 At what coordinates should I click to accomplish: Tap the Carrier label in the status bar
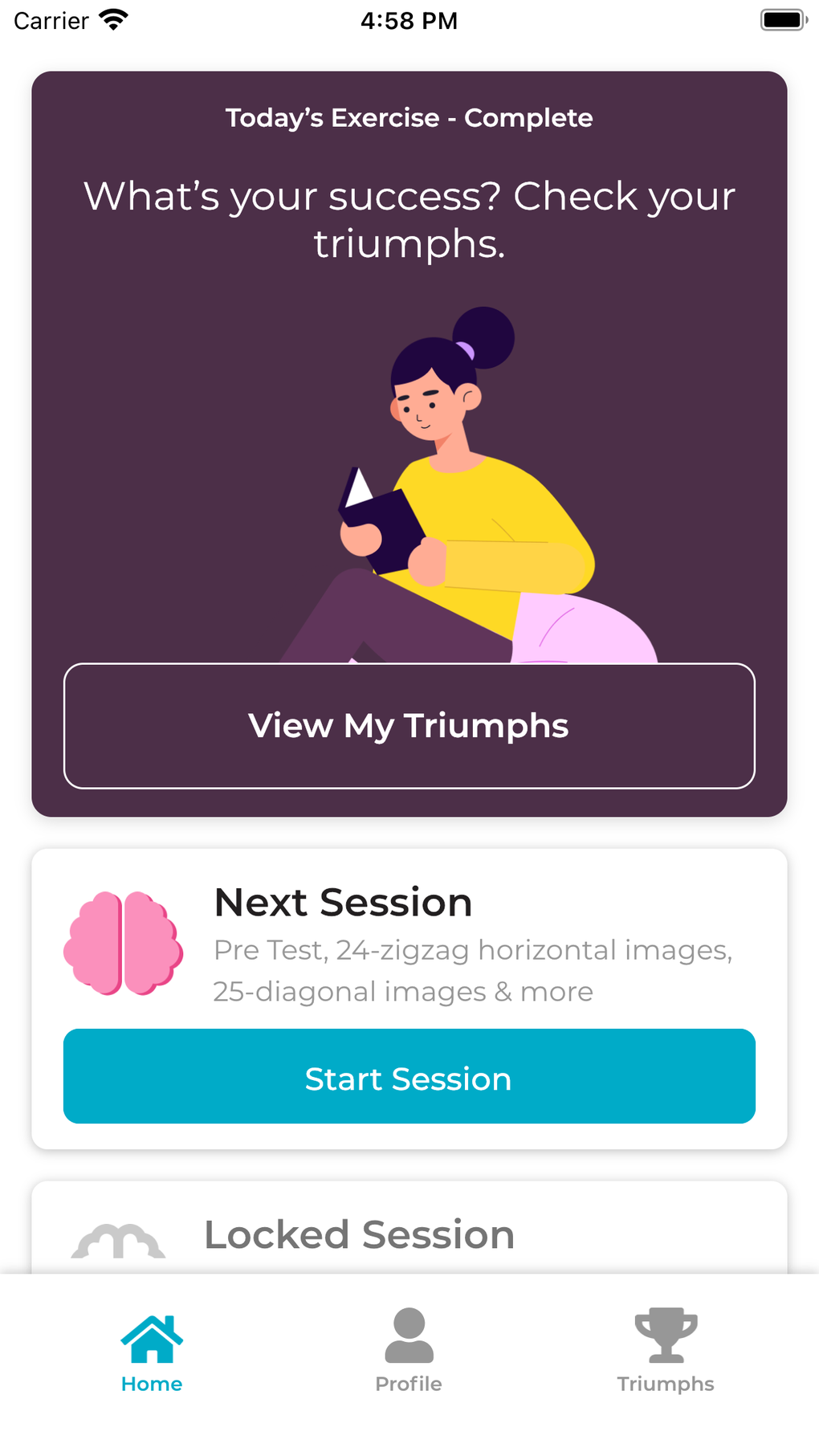click(50, 20)
